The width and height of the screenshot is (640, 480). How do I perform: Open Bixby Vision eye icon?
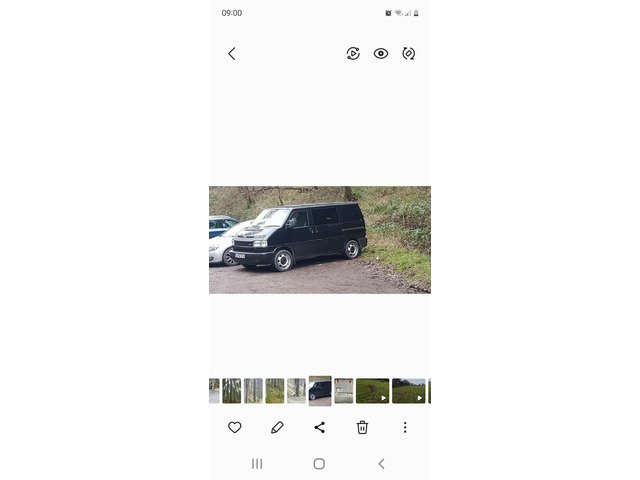click(381, 54)
